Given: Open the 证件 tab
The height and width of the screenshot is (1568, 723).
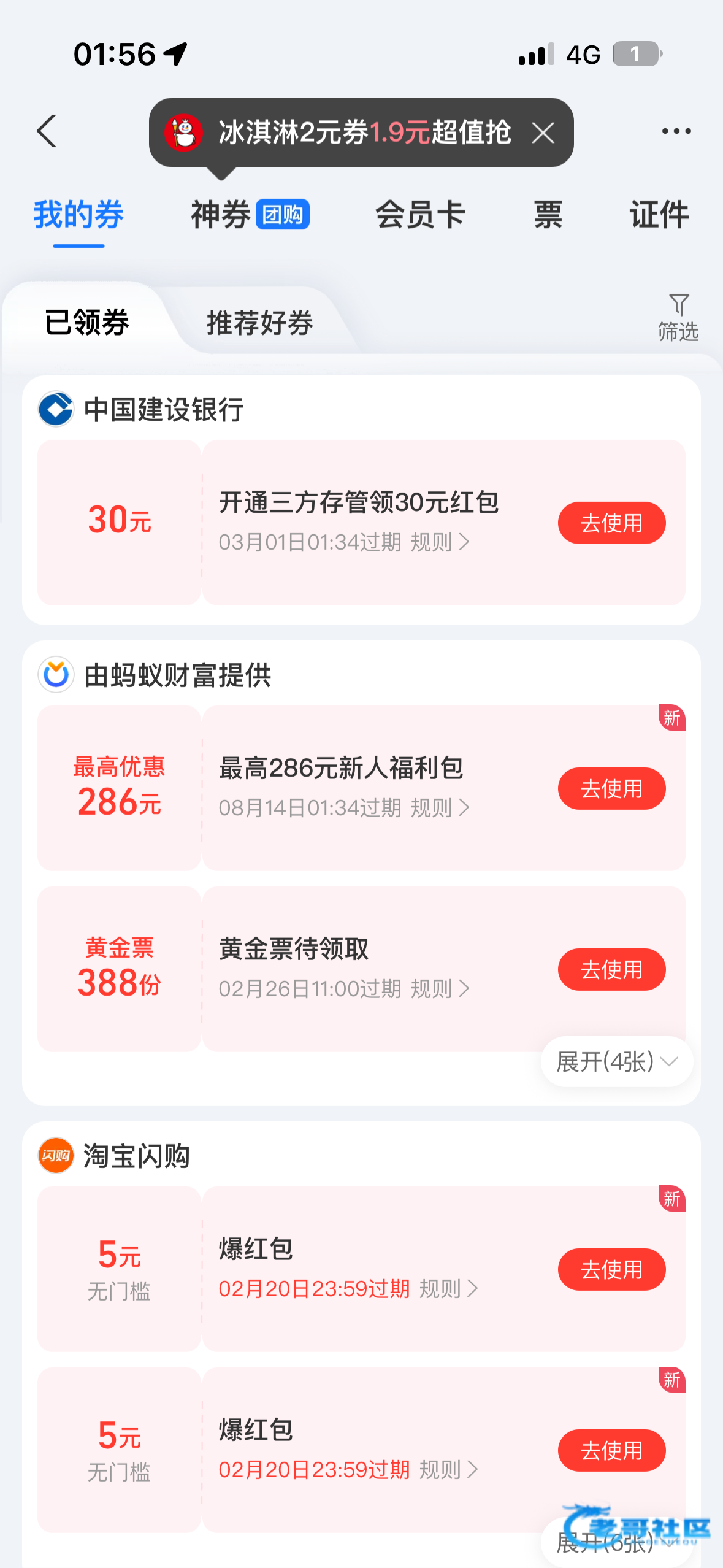Looking at the screenshot, I should (659, 215).
